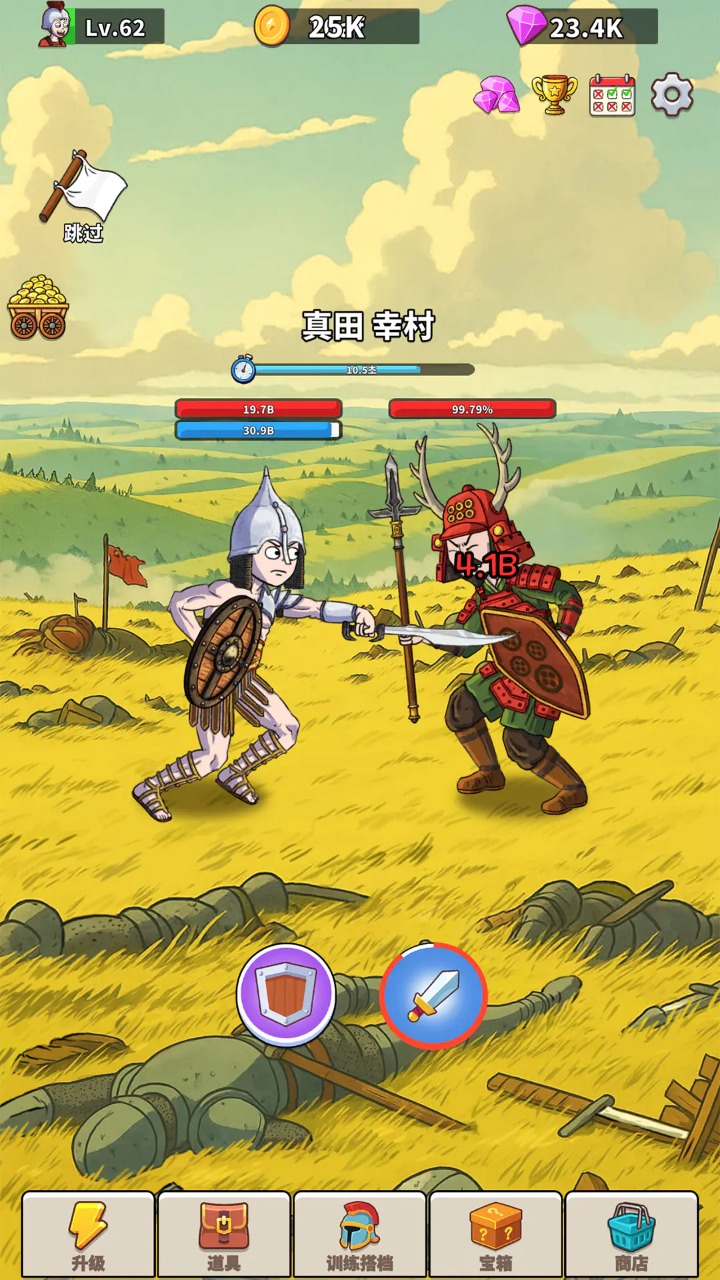Activate the shield defense skill button
Viewport: 720px width, 1280px height.
pyautogui.click(x=286, y=993)
